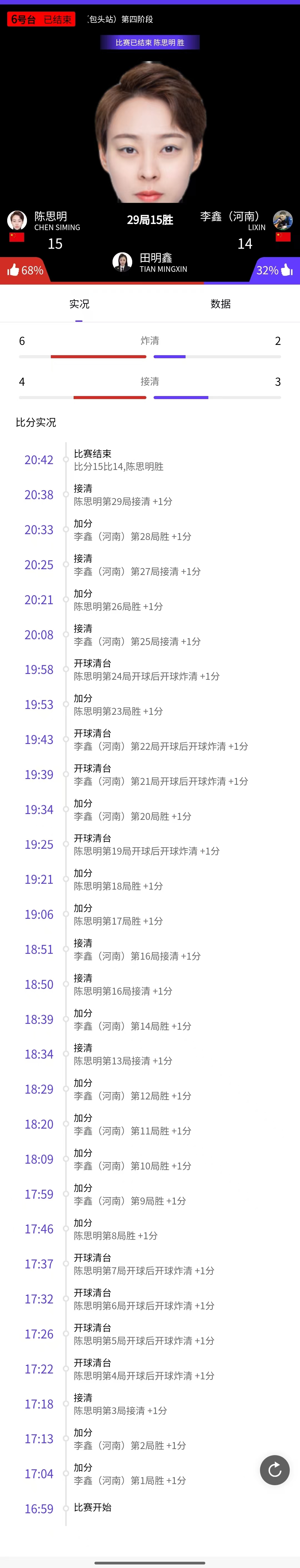The image size is (300, 1568).
Task: Select the 实况 tab
Action: [x=79, y=304]
